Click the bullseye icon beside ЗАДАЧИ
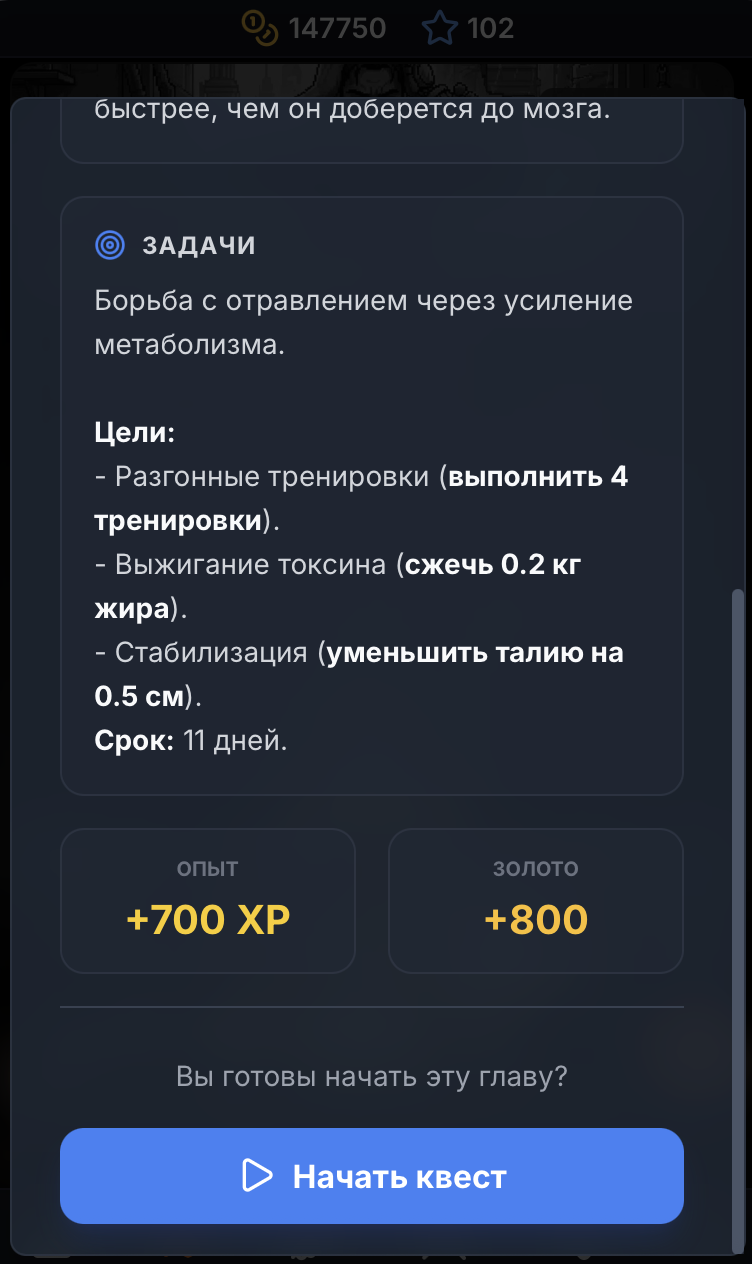This screenshot has width=752, height=1264. click(x=111, y=244)
